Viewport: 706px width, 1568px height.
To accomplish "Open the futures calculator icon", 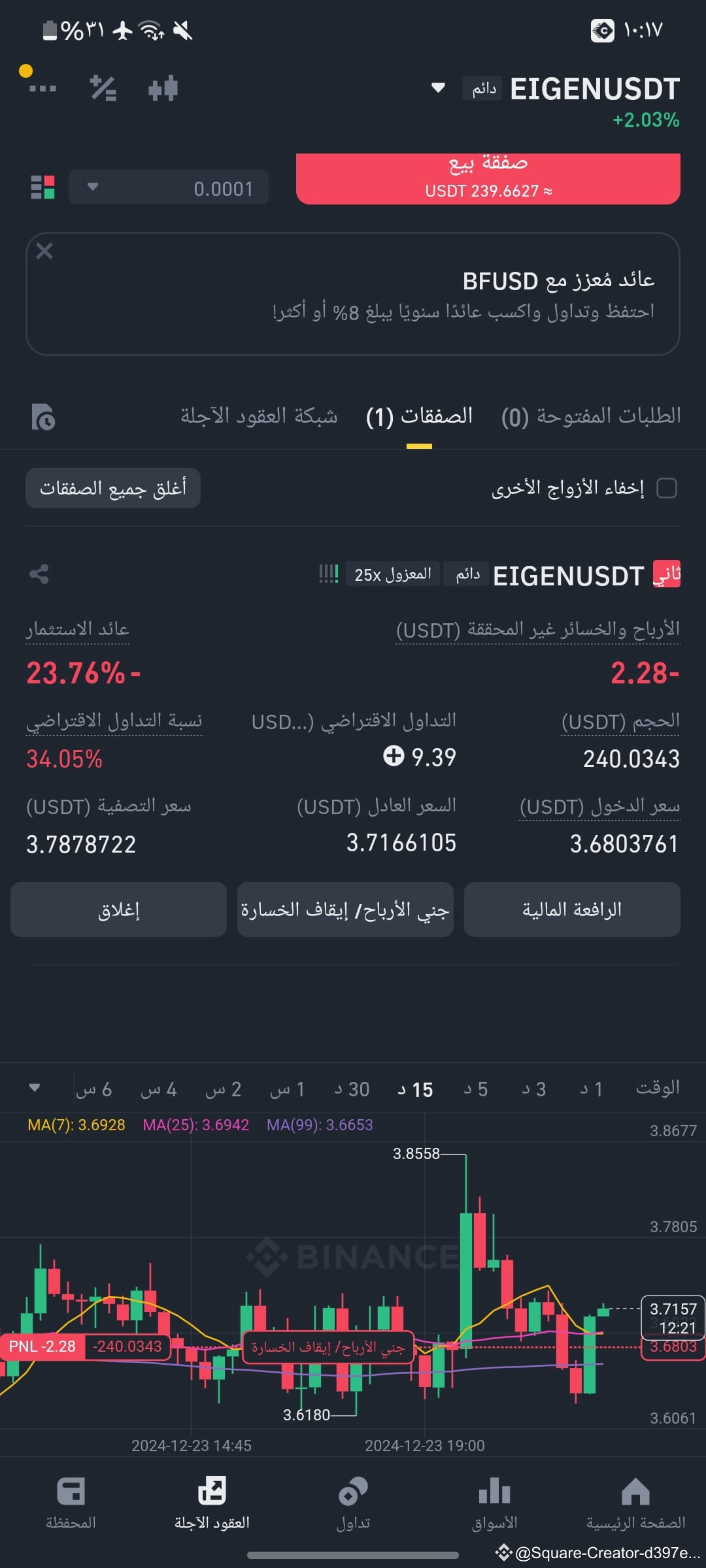I will tap(103, 87).
